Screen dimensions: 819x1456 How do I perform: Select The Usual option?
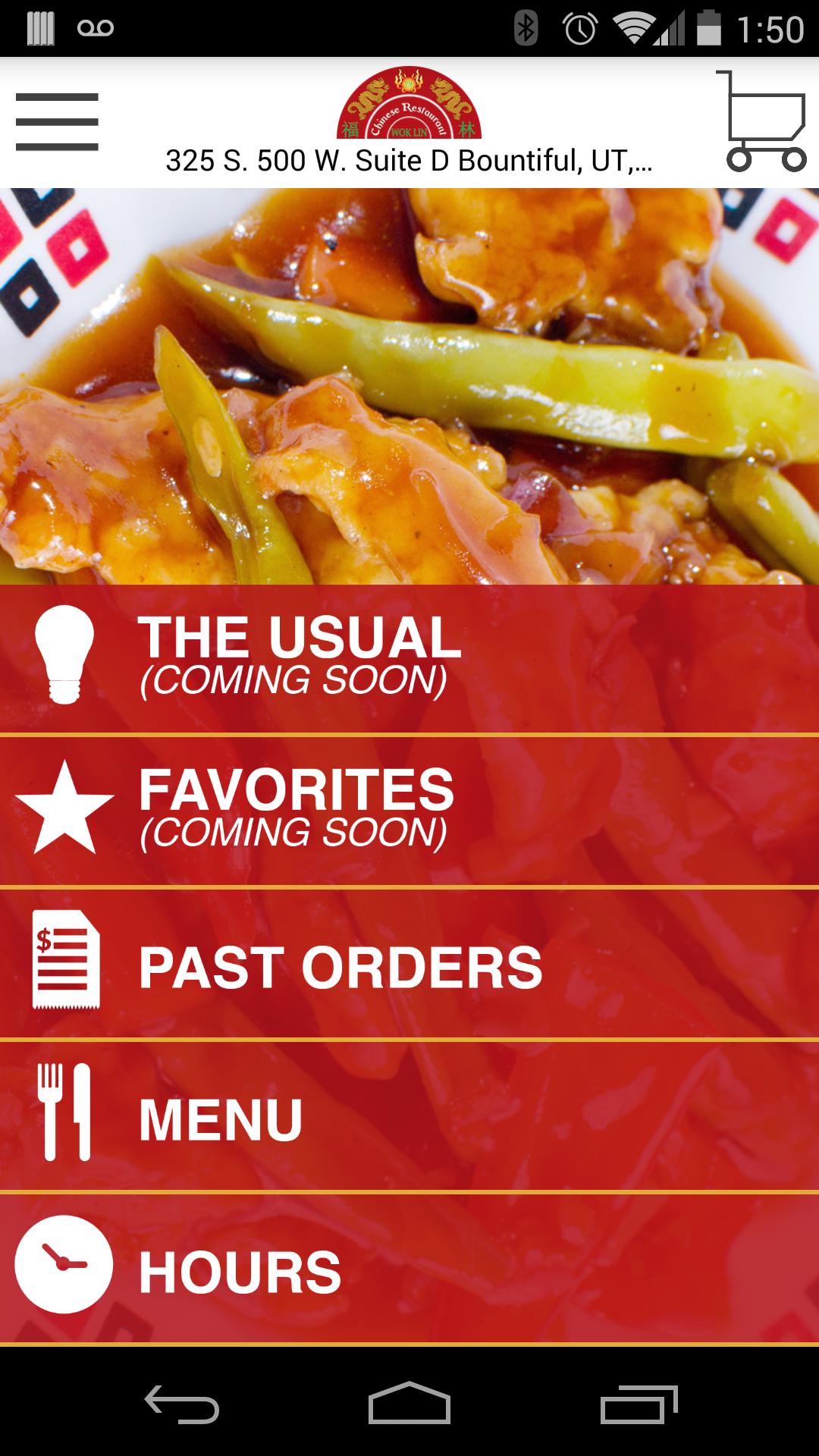point(409,657)
